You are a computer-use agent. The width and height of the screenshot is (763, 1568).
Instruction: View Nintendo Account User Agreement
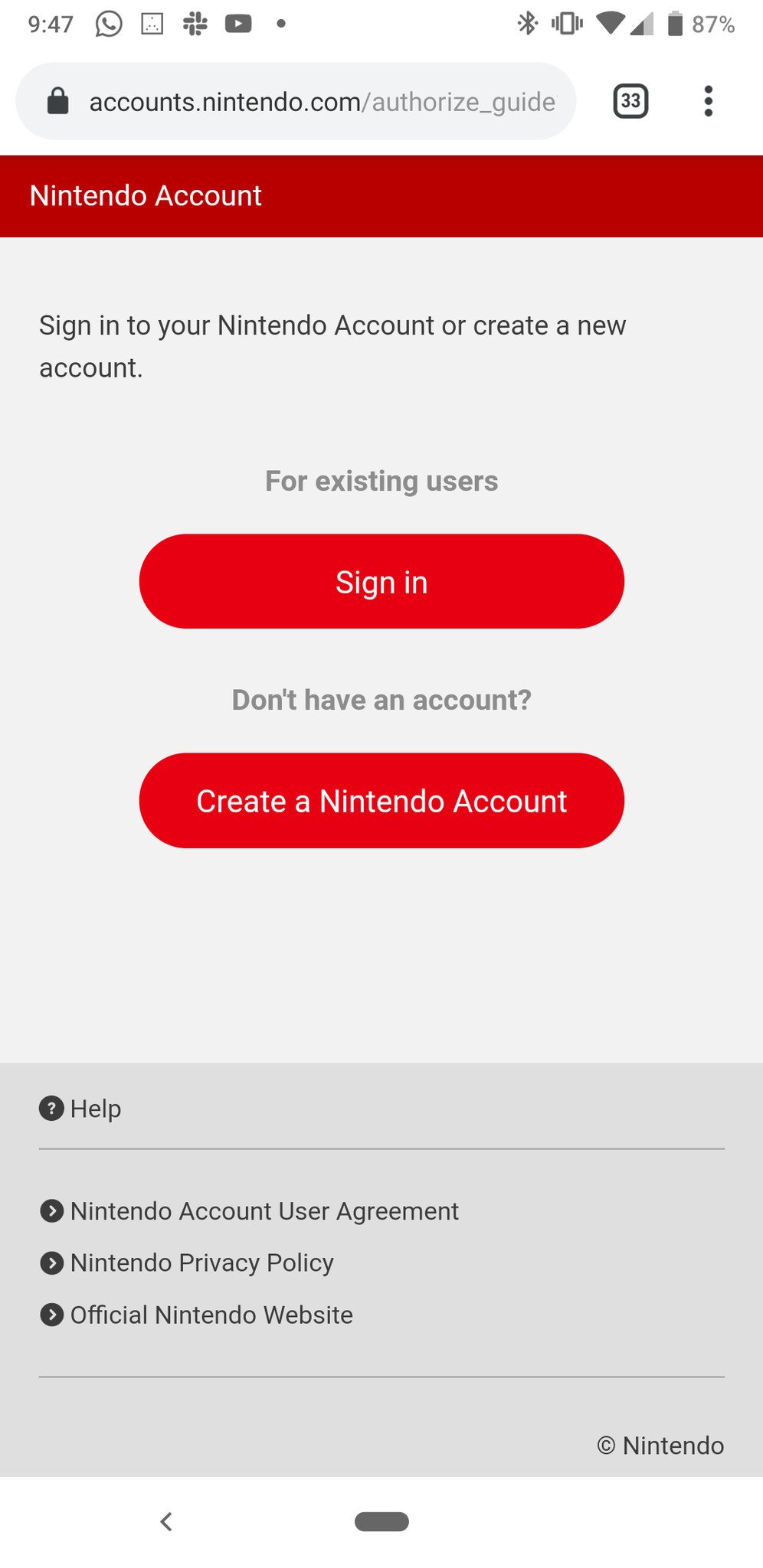264,1211
